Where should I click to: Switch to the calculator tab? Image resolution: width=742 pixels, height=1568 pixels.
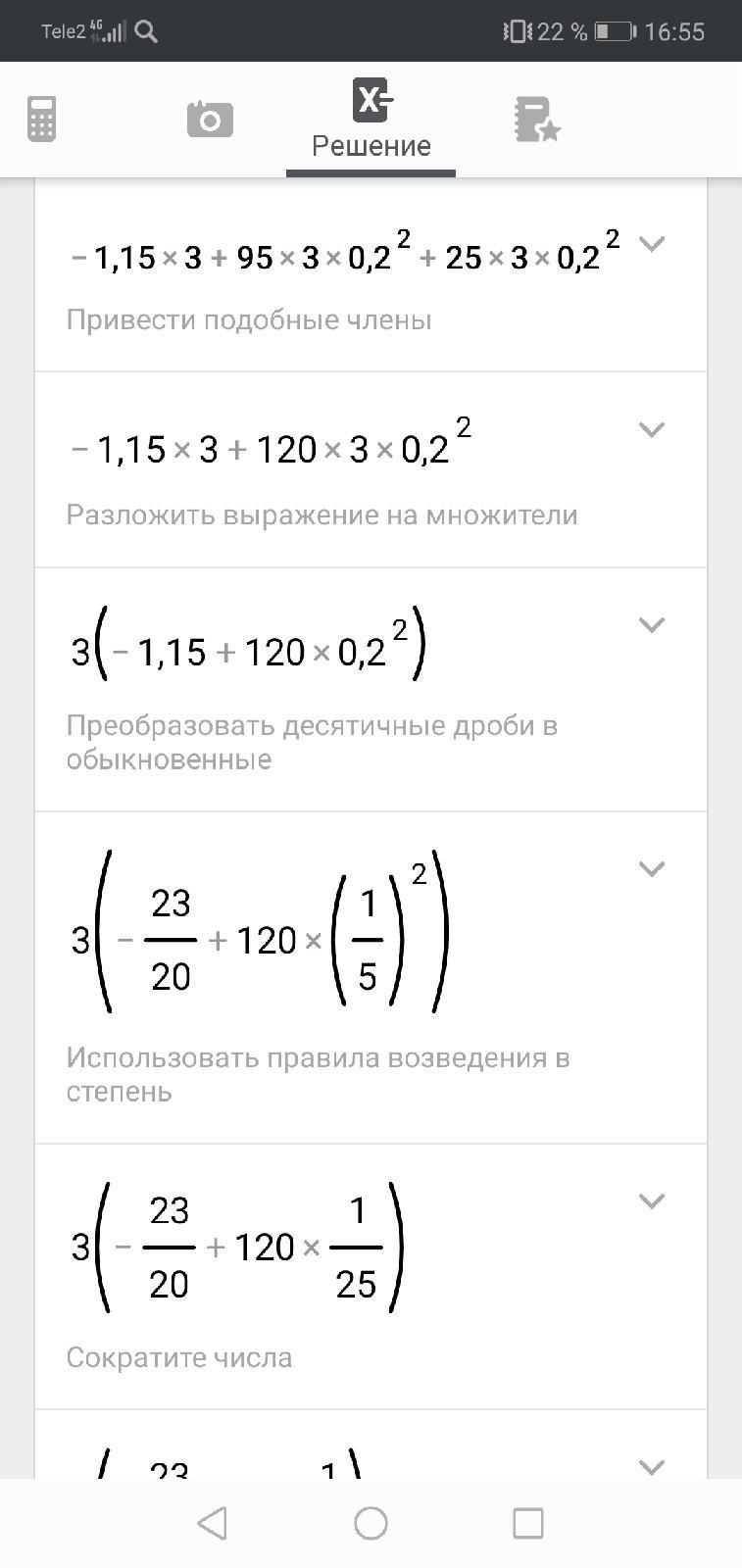coord(41,120)
